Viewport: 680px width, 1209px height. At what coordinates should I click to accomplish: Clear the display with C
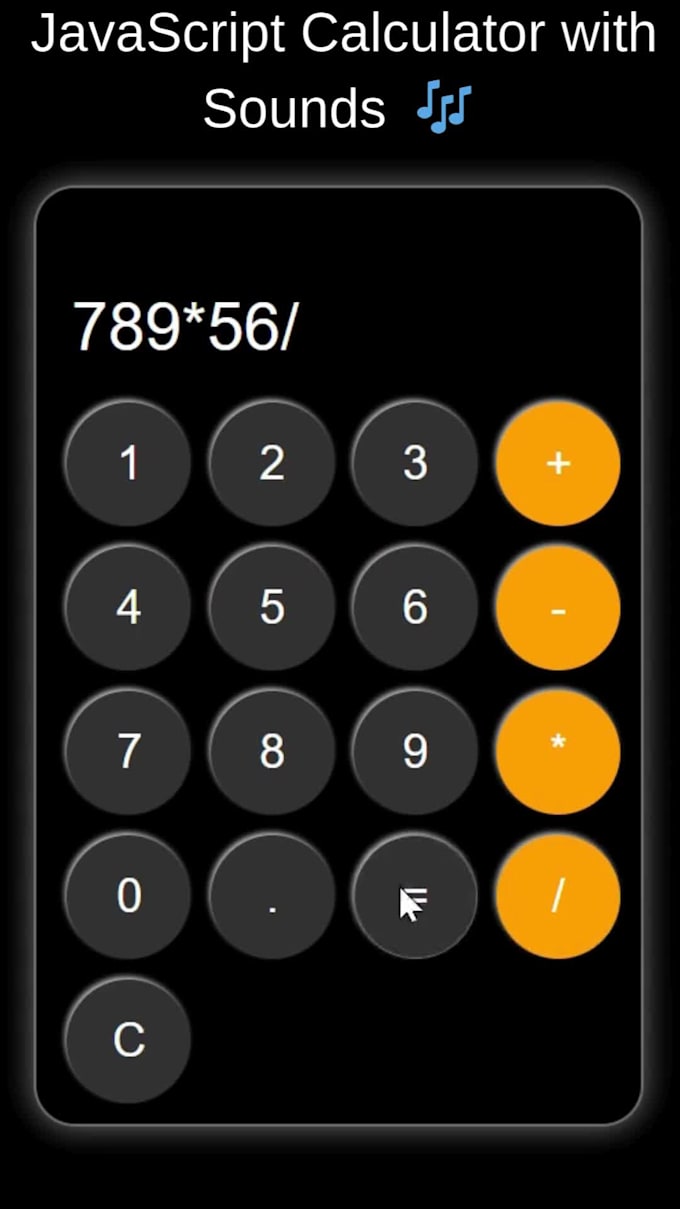[x=128, y=1039]
